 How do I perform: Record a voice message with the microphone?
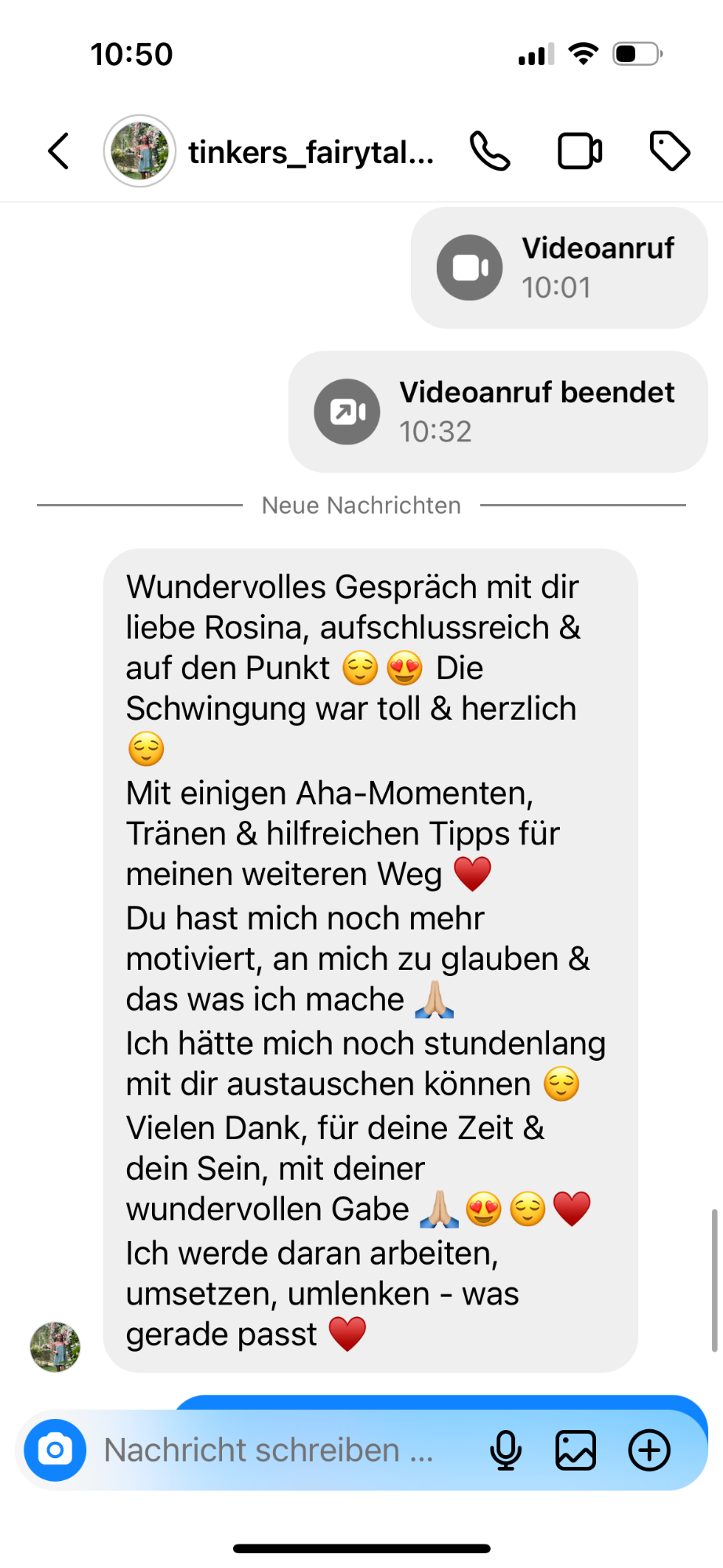point(506,1450)
